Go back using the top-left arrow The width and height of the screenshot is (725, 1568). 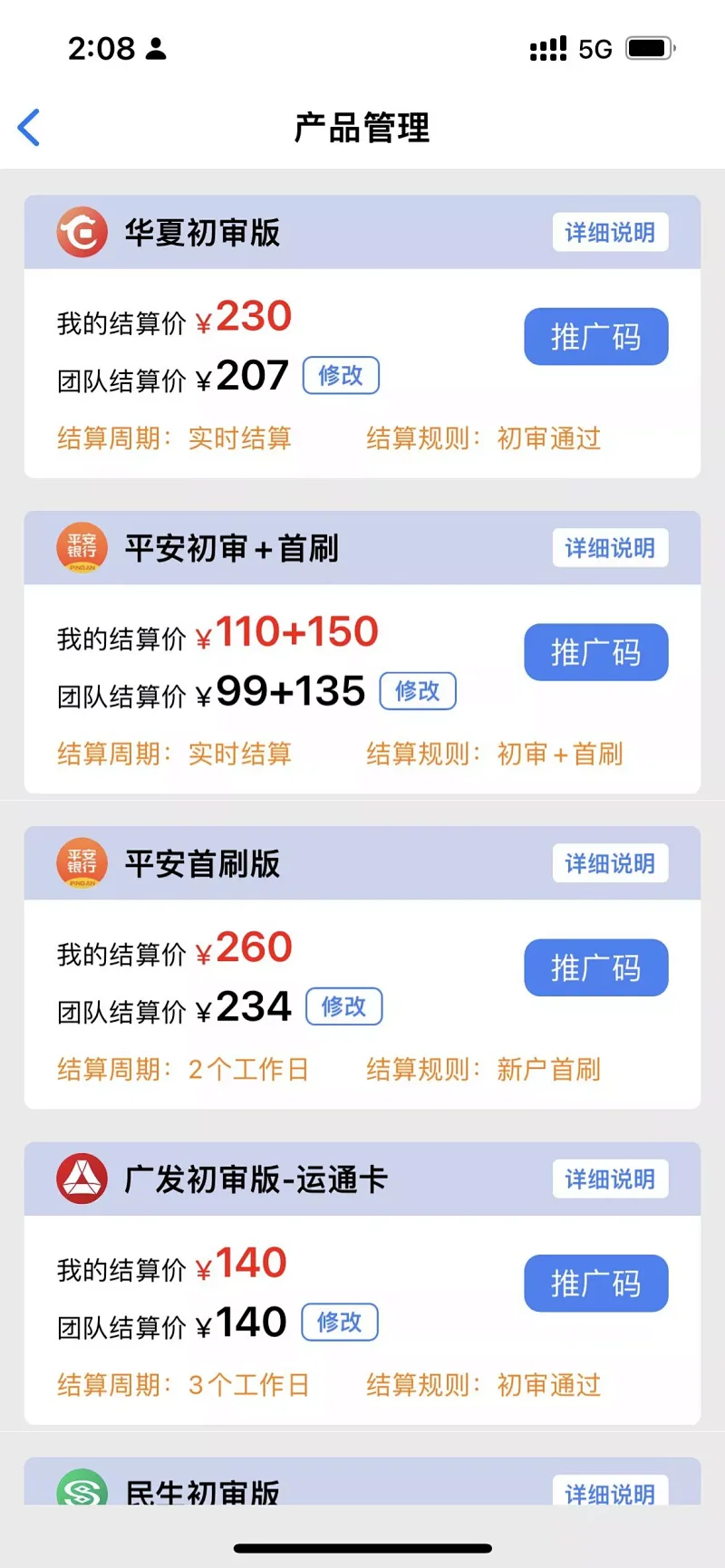coord(29,128)
